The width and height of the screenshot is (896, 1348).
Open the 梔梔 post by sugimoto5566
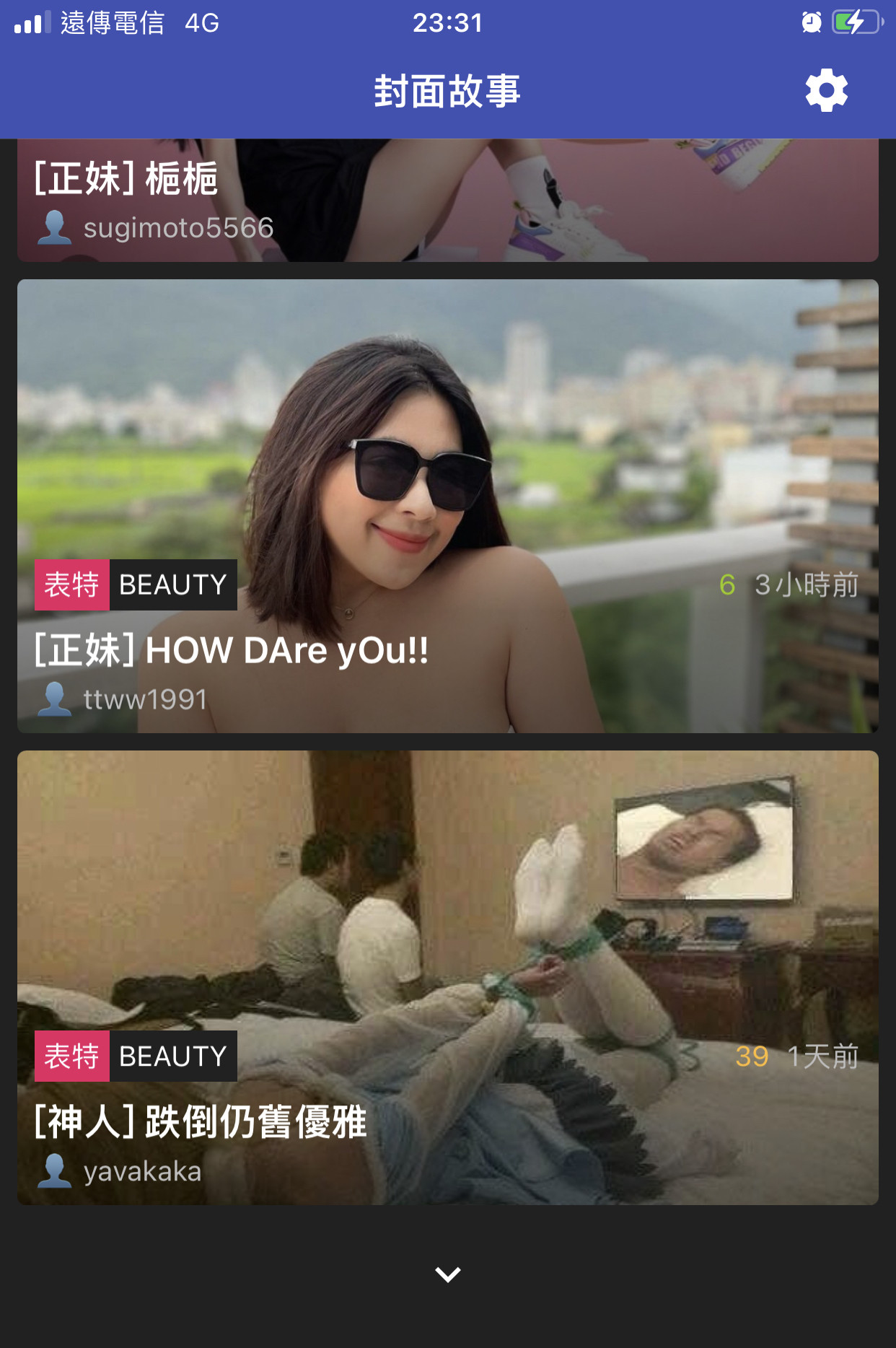(x=447, y=201)
